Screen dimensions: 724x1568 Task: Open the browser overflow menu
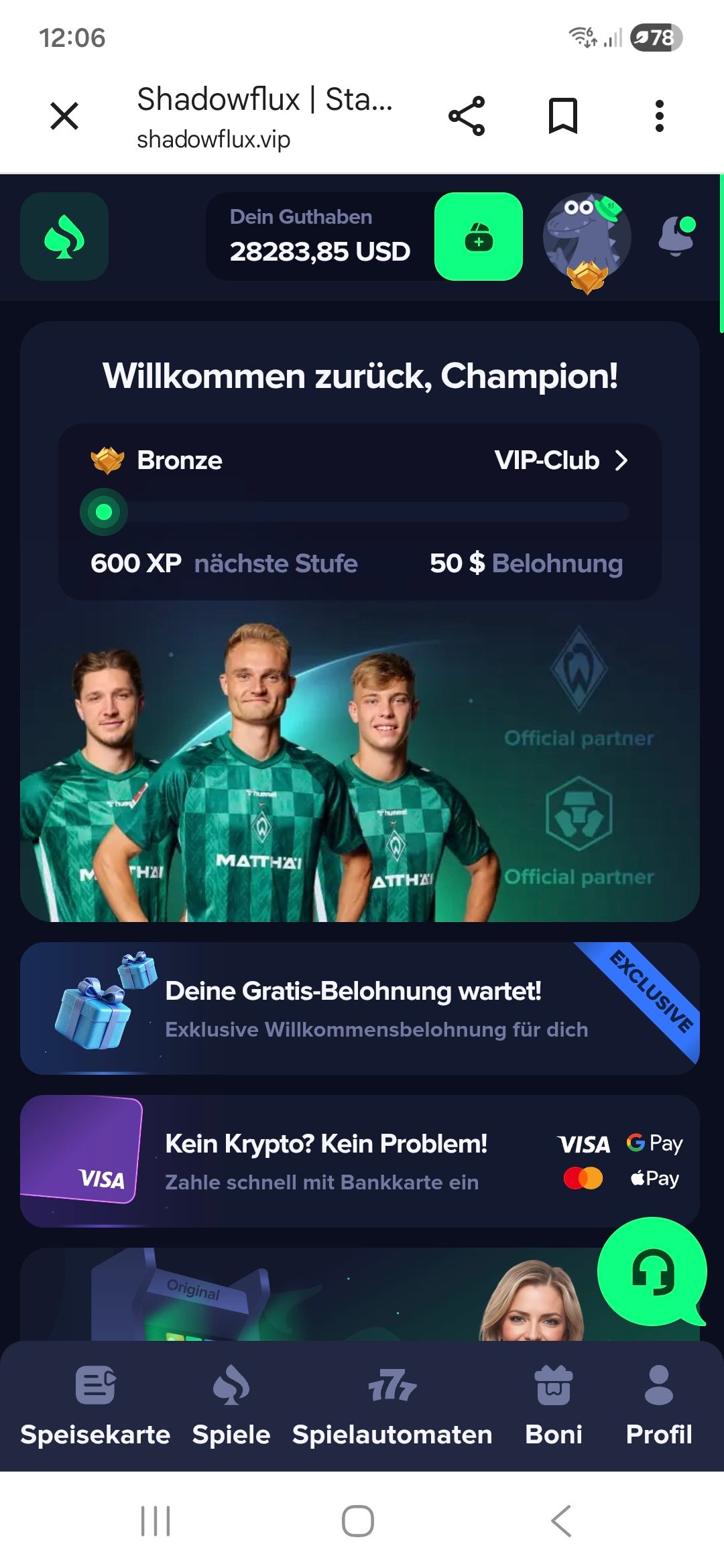click(659, 116)
